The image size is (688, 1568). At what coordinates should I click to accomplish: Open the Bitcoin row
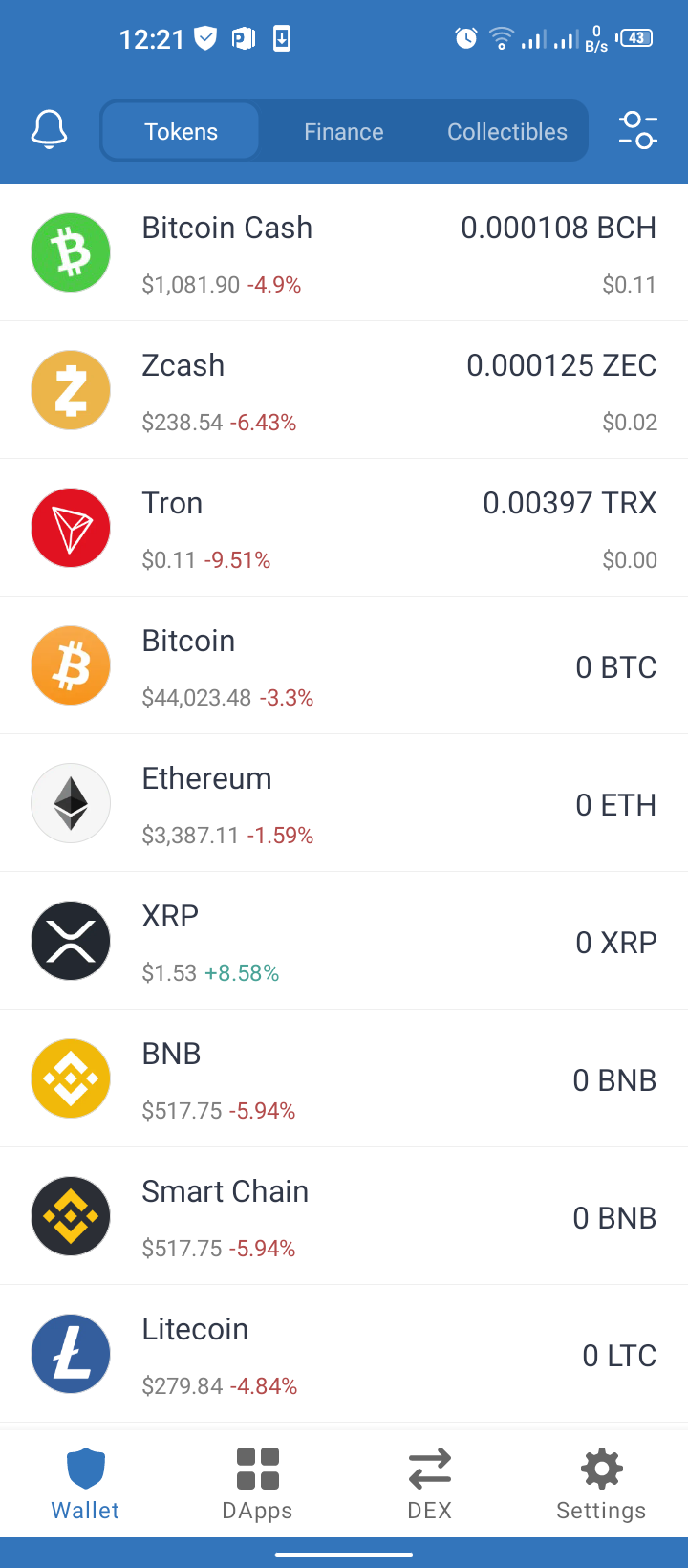pyautogui.click(x=344, y=665)
